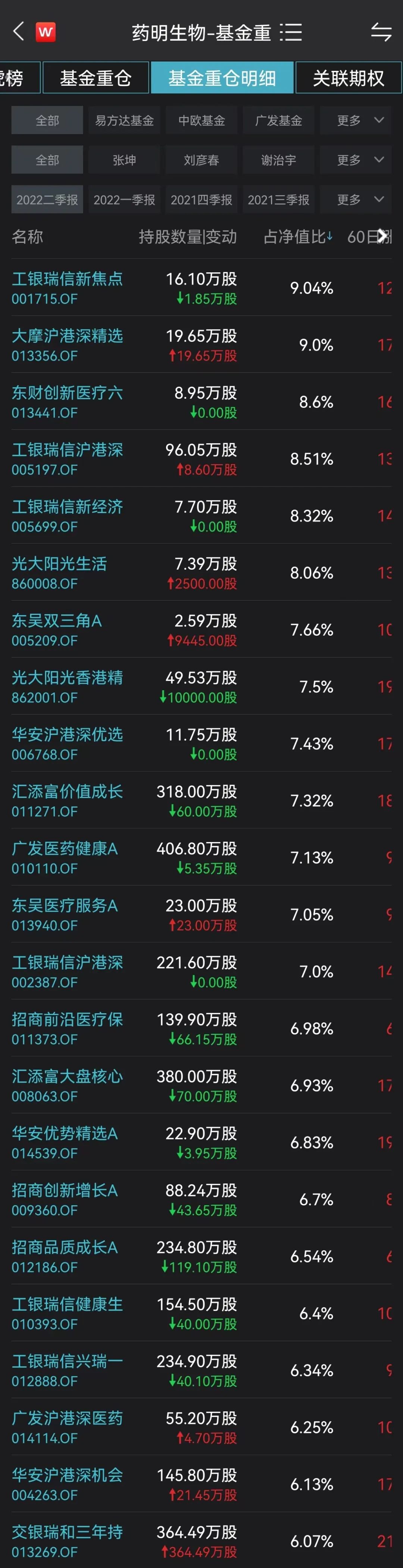Select the 广发基金 filter chip

click(x=278, y=121)
